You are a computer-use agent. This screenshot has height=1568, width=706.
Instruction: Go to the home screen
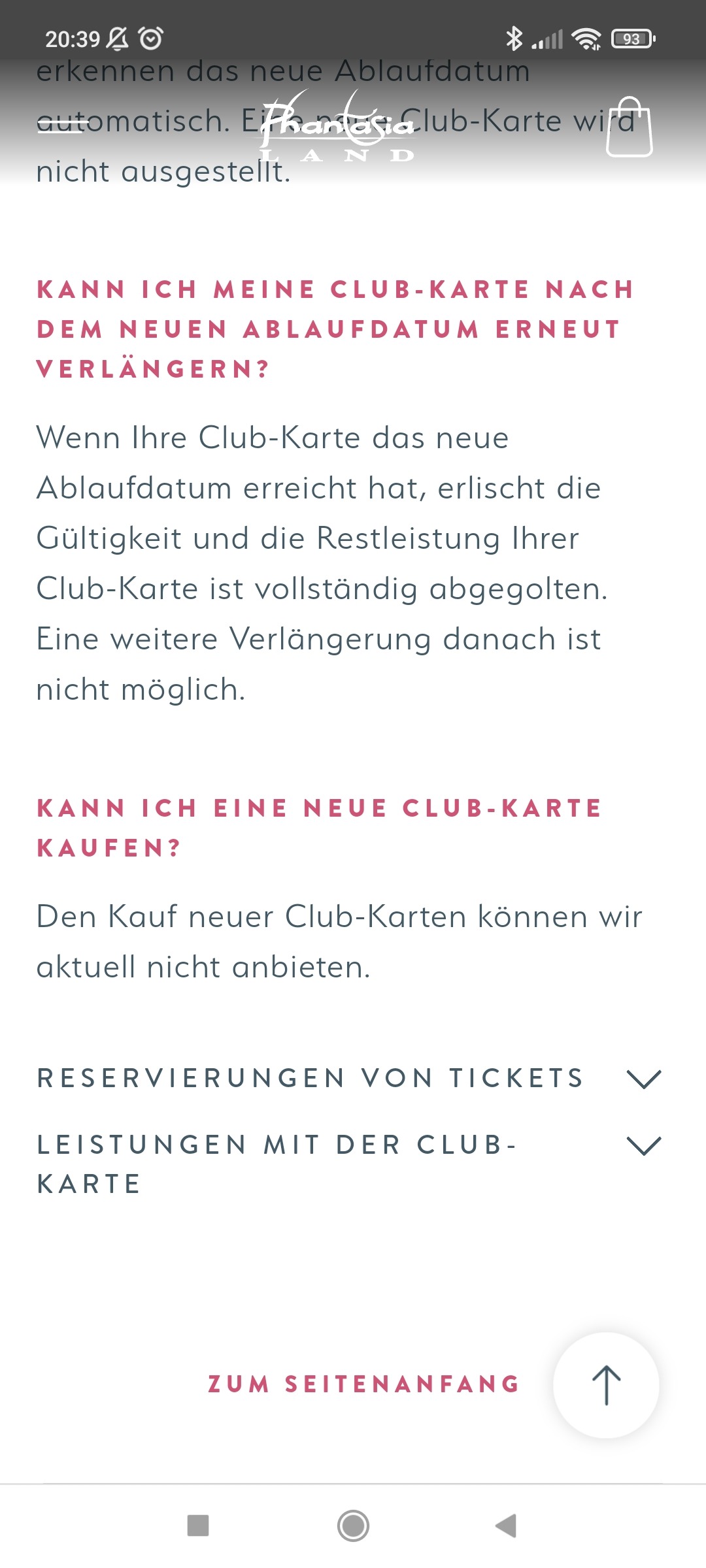coord(353,1526)
